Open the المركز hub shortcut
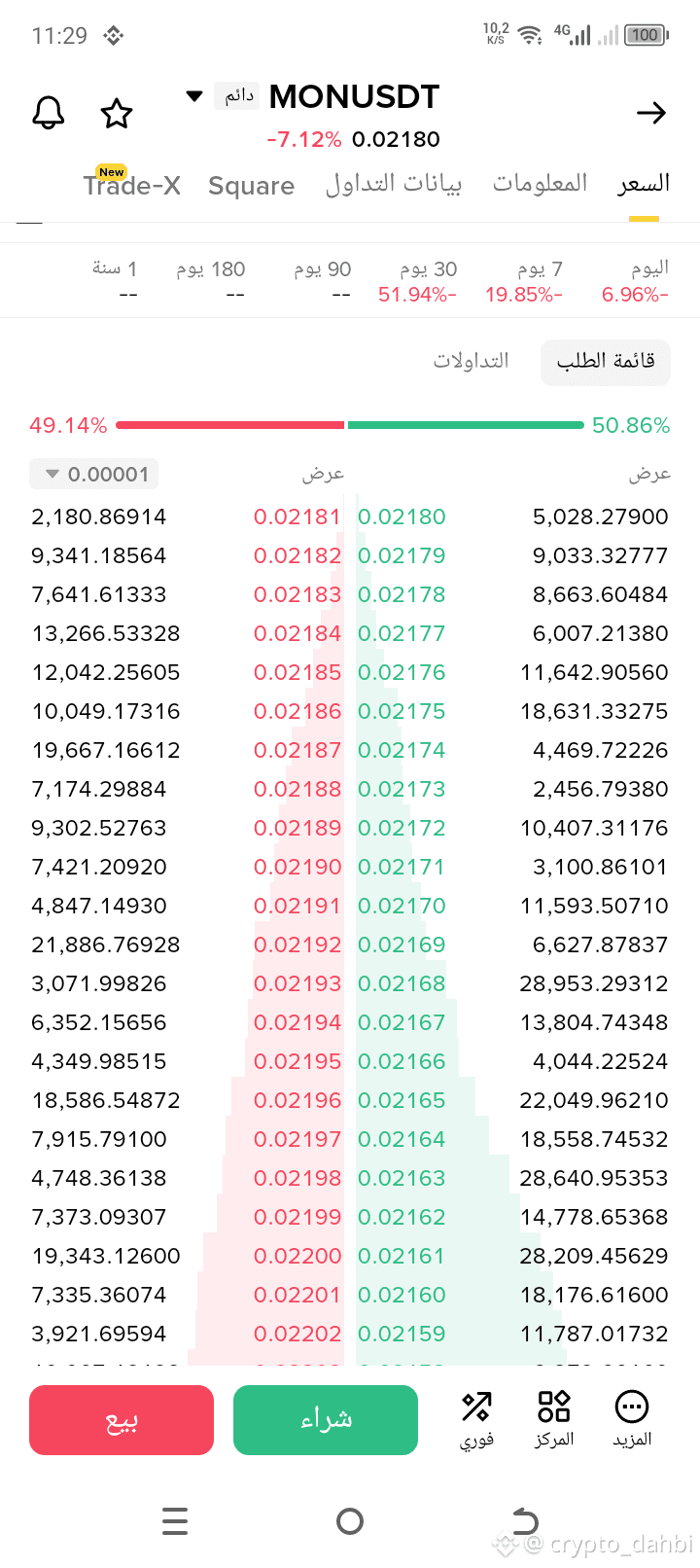 (x=554, y=1419)
